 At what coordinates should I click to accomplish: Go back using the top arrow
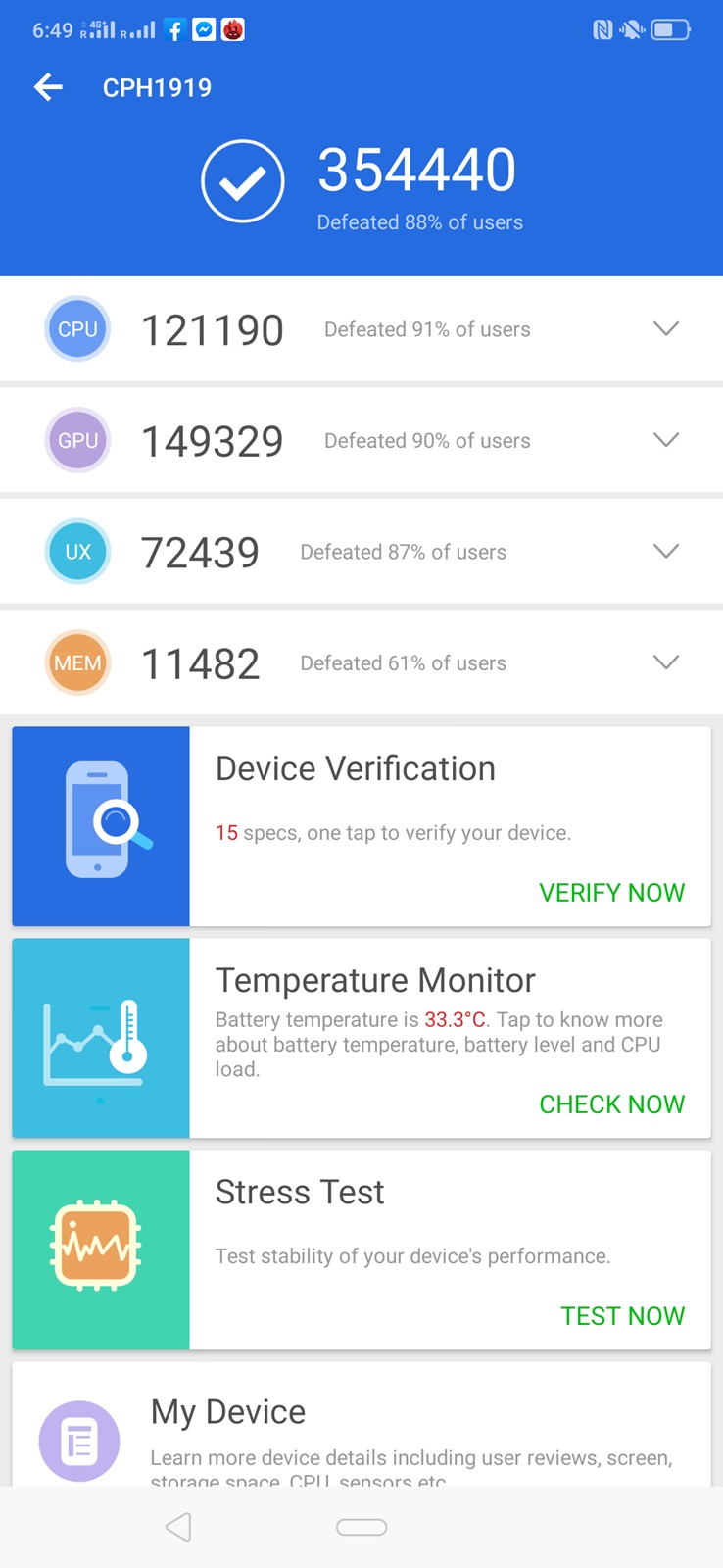48,88
